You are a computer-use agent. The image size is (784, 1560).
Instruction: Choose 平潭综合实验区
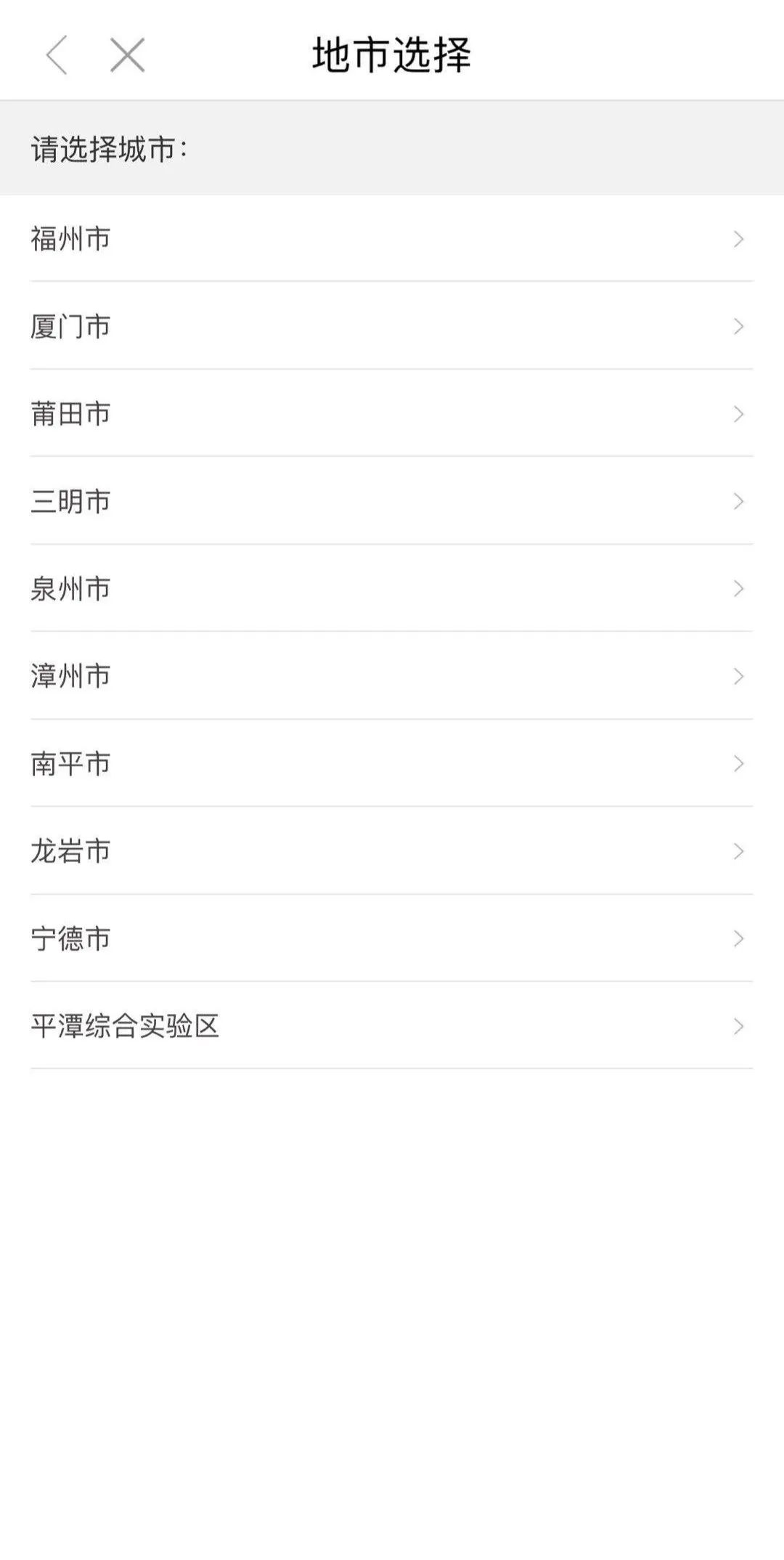[x=392, y=1026]
